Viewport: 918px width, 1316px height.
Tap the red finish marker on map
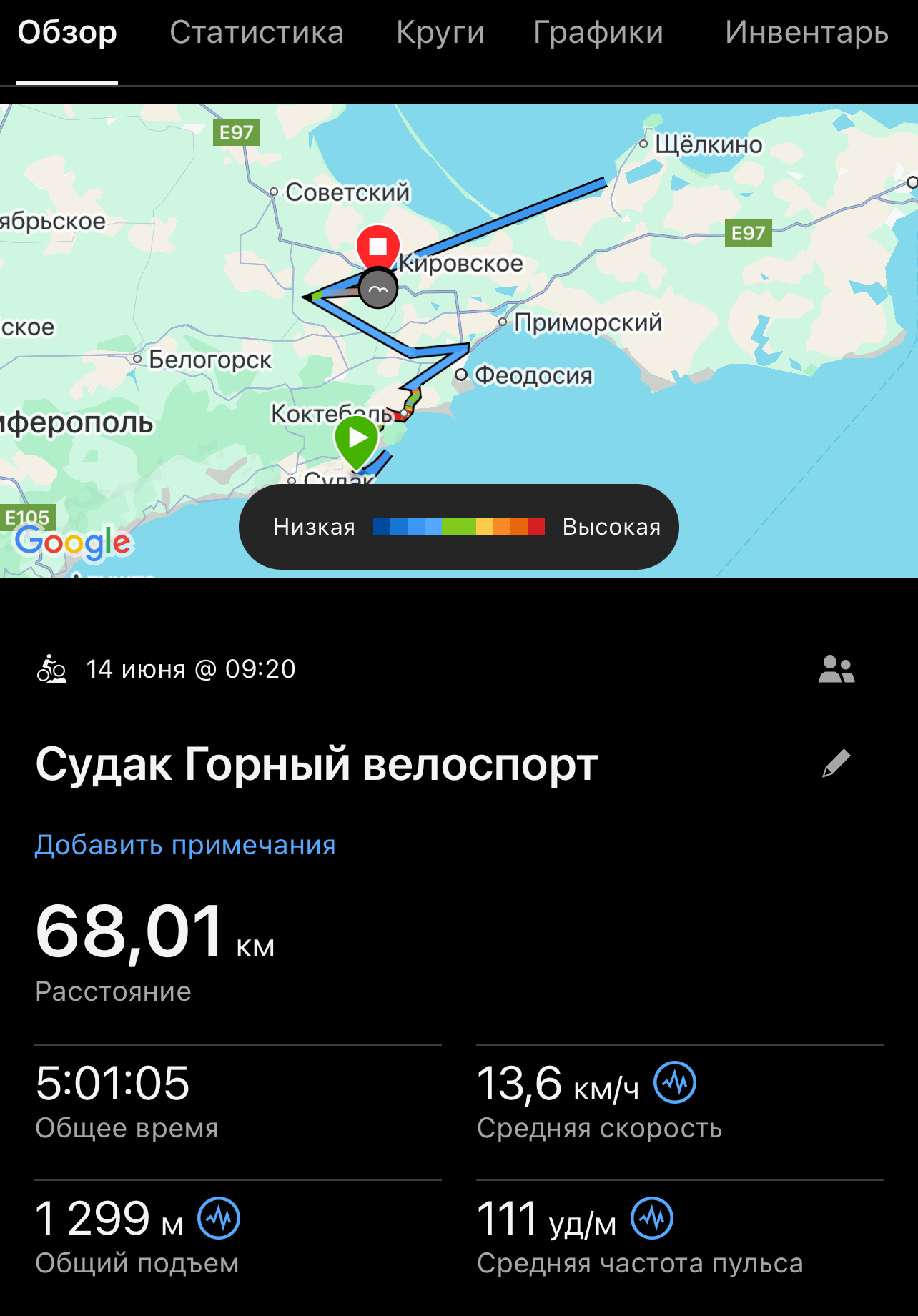[x=377, y=247]
